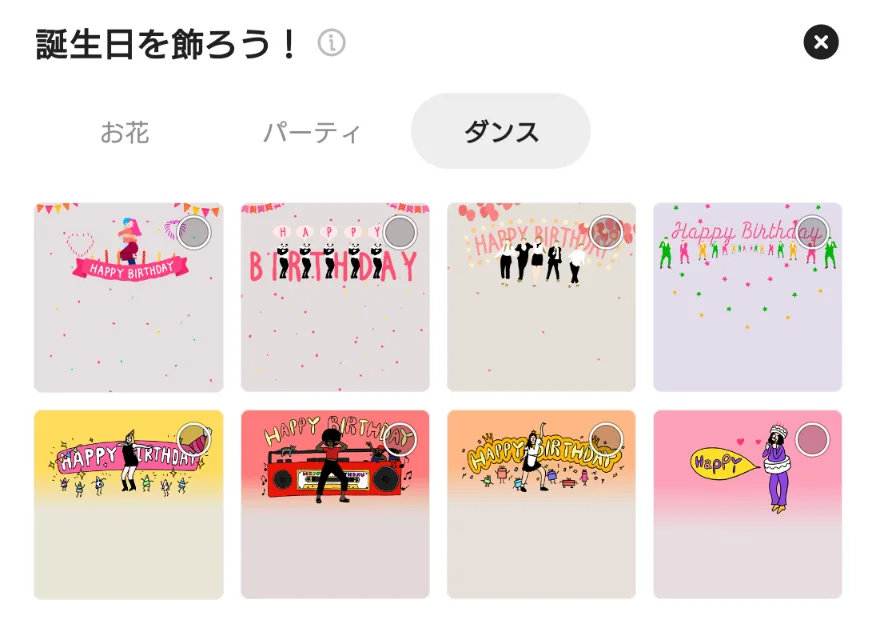876x619 pixels.
Task: Select the panda dancers BIRTHDAY design
Action: coord(335,297)
